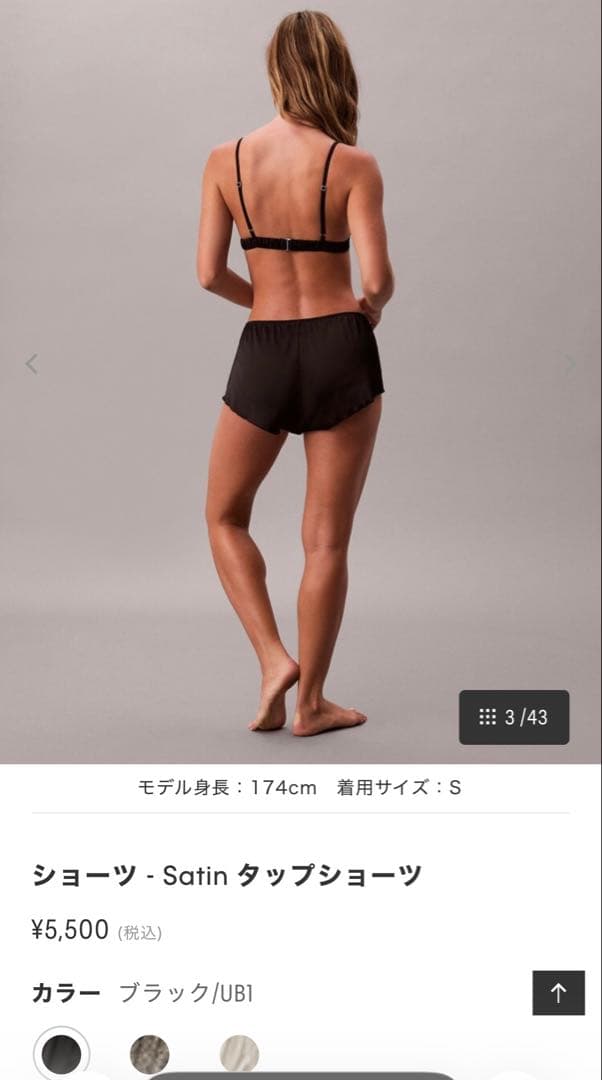Go to the previous product image
Image resolution: width=602 pixels, height=1080 pixels.
tap(31, 364)
